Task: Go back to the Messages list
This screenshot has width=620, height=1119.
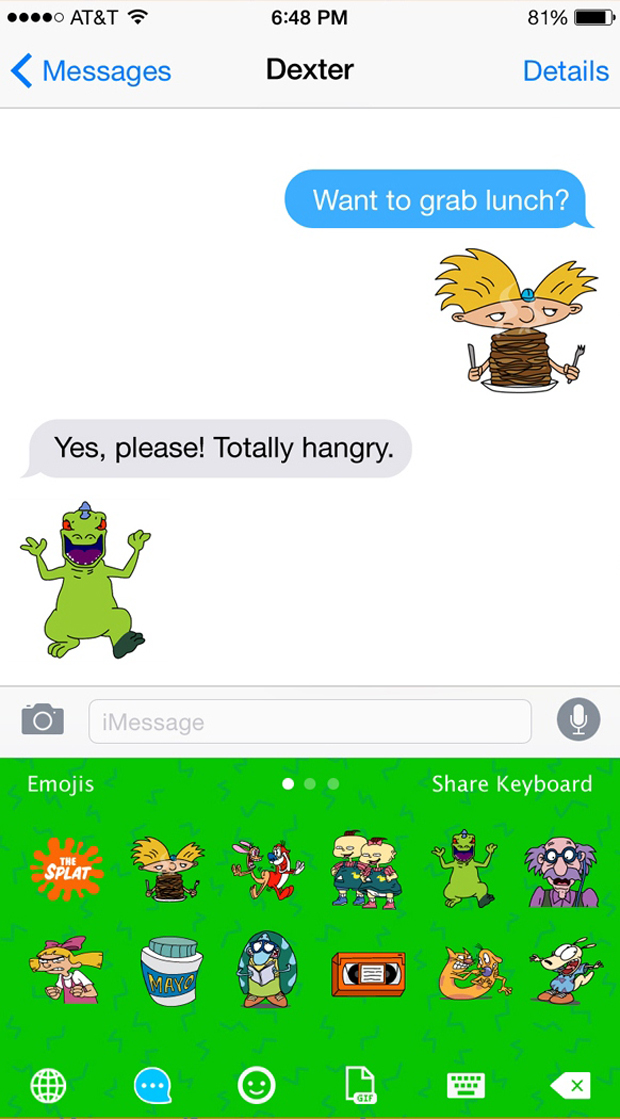Action: point(91,71)
